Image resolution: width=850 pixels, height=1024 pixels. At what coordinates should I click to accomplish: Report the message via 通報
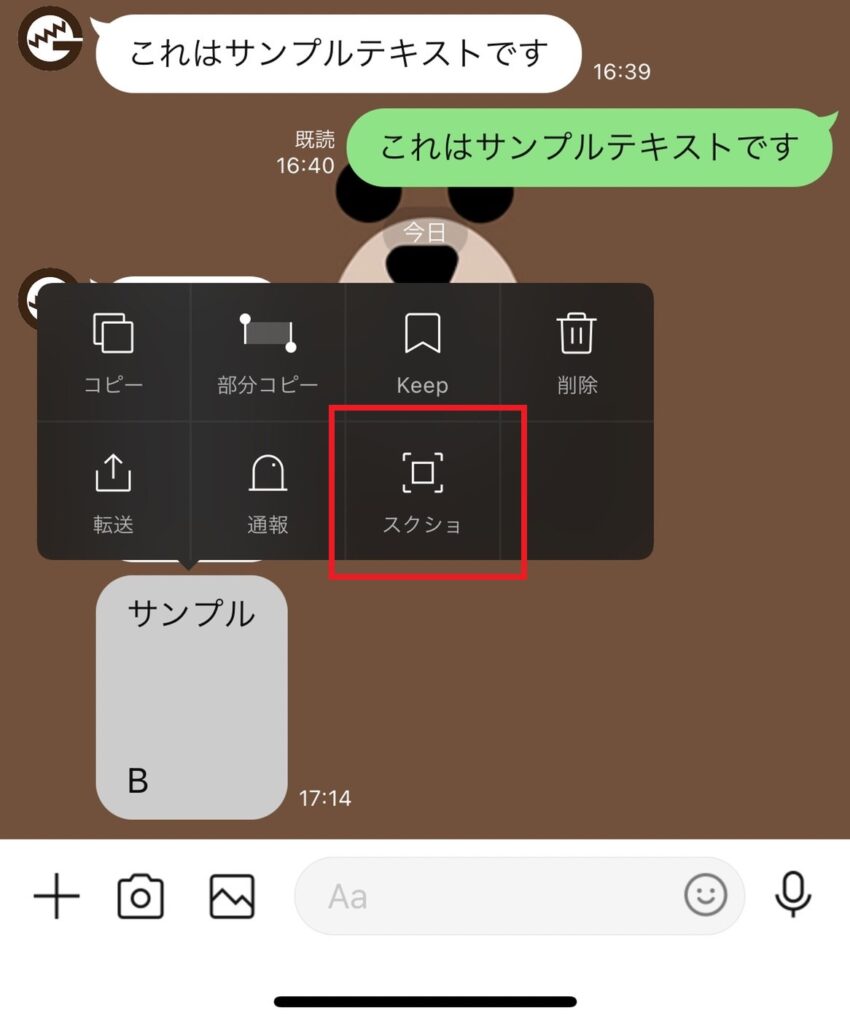pos(268,492)
